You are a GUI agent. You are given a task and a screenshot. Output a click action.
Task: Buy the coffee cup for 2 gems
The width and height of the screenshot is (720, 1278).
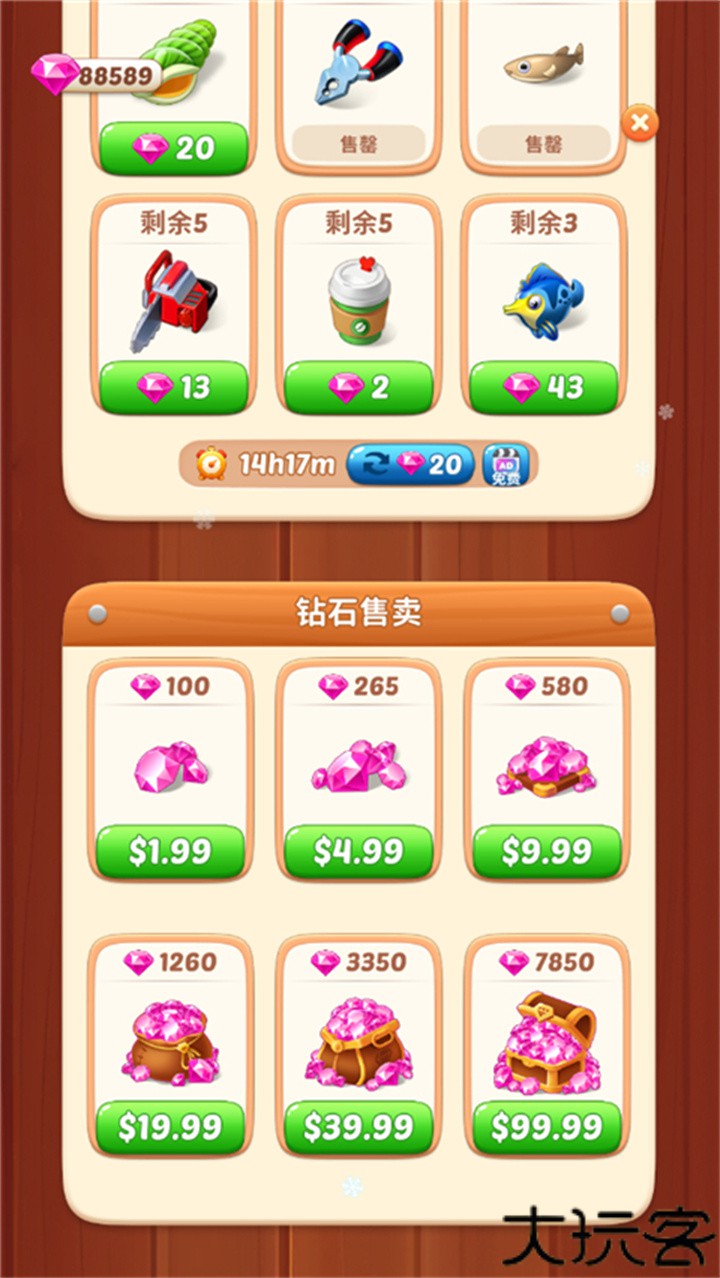[358, 388]
